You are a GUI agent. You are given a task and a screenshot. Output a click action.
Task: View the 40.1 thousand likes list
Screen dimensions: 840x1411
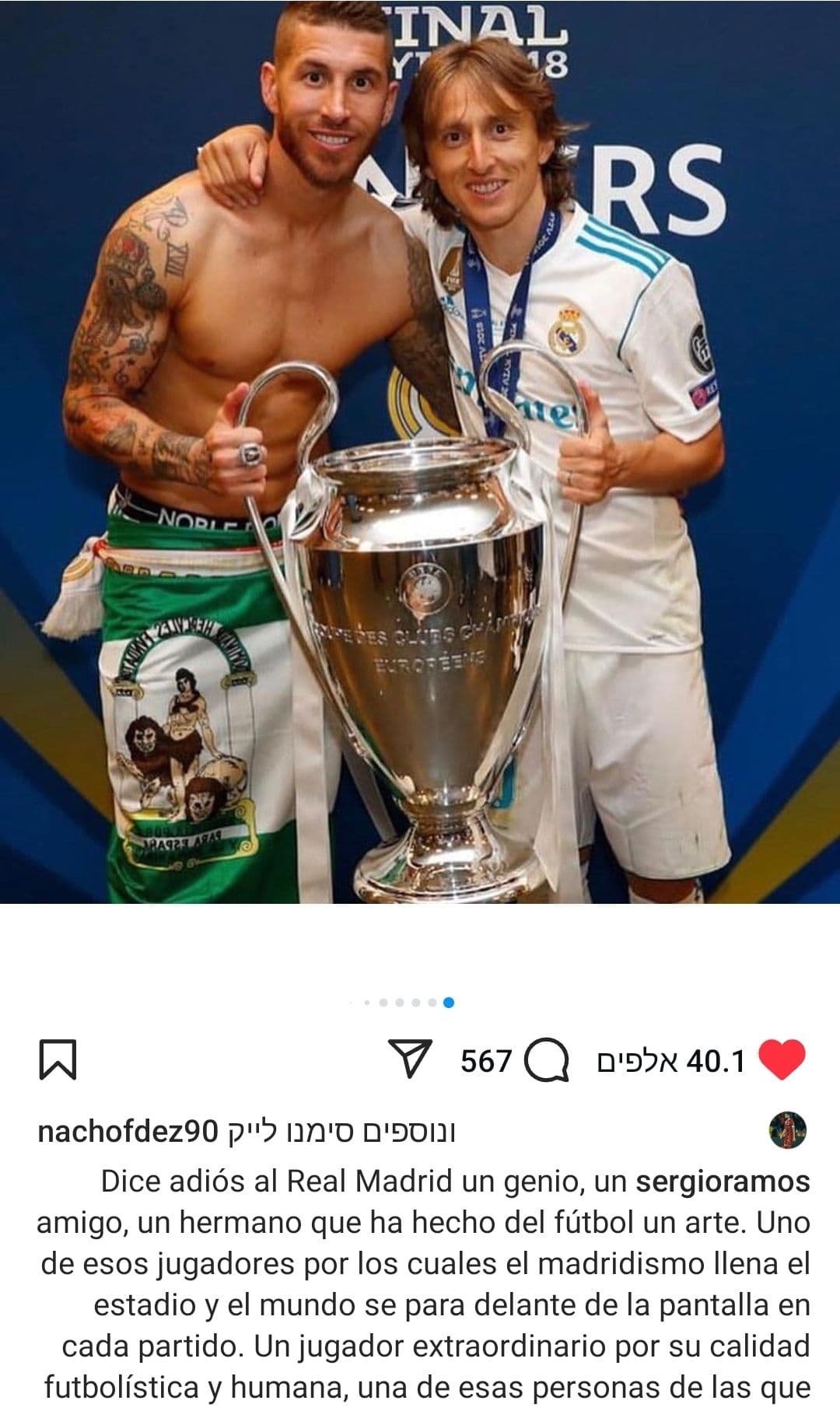point(671,1061)
